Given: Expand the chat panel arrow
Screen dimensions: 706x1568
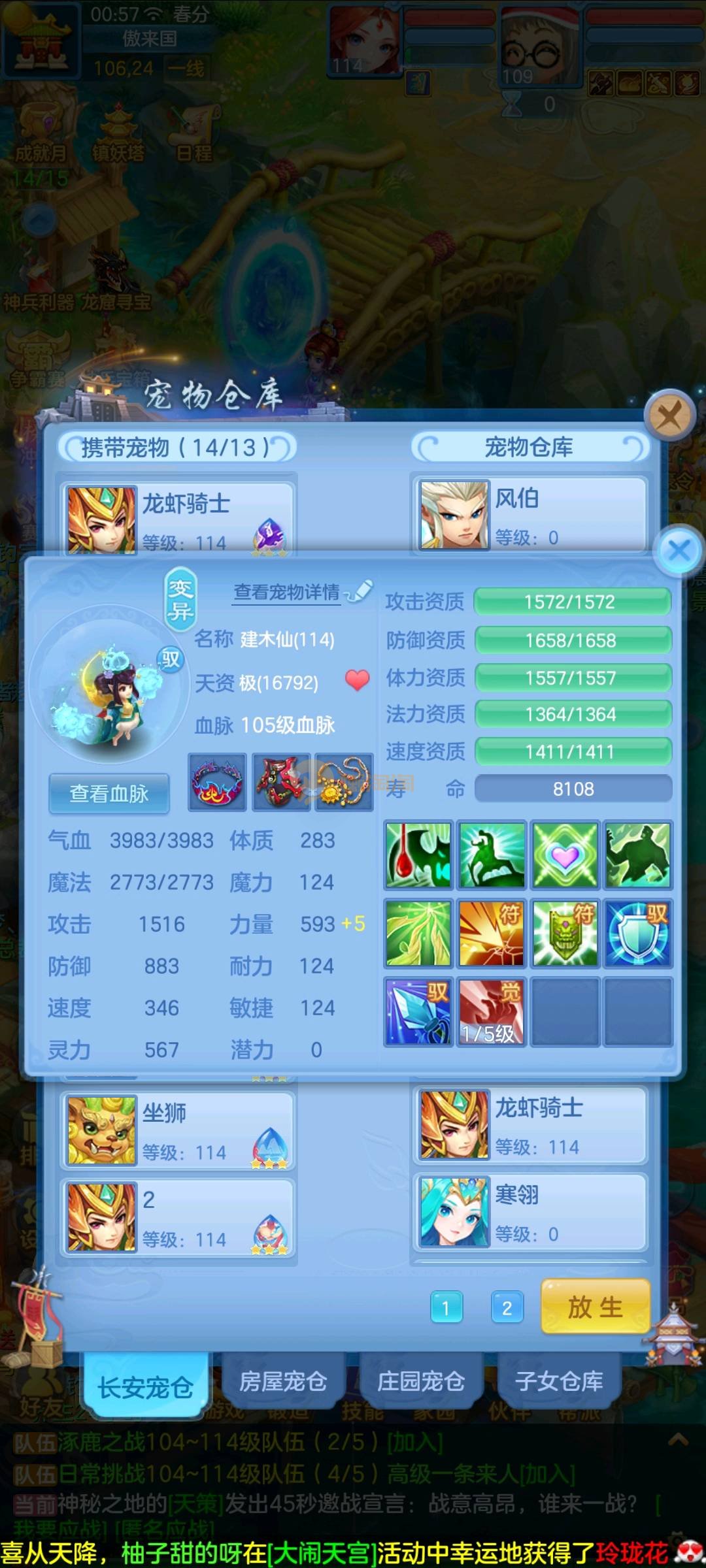Looking at the screenshot, I should [678, 1439].
